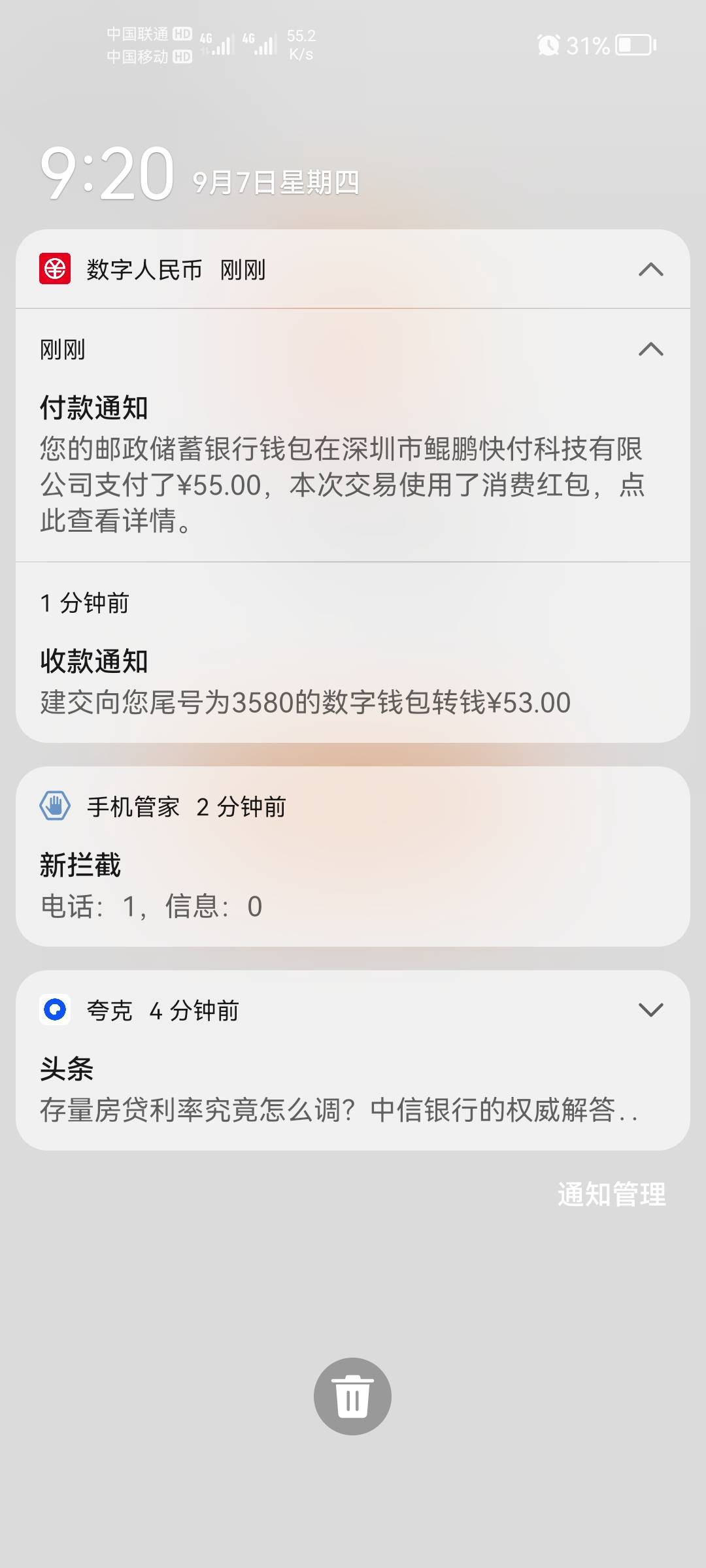Collapse the 付款通知 notification
The image size is (706, 1568).
650,349
